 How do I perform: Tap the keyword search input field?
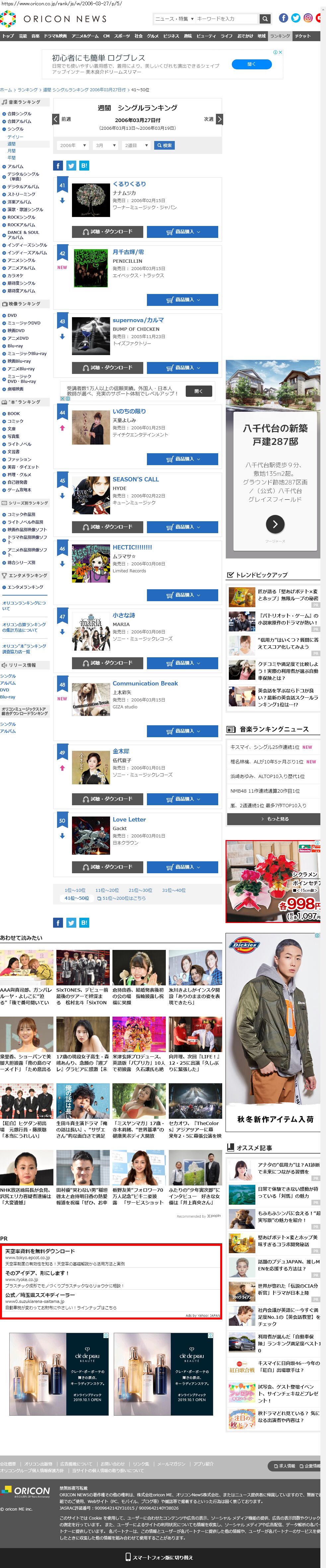pyautogui.click(x=225, y=19)
